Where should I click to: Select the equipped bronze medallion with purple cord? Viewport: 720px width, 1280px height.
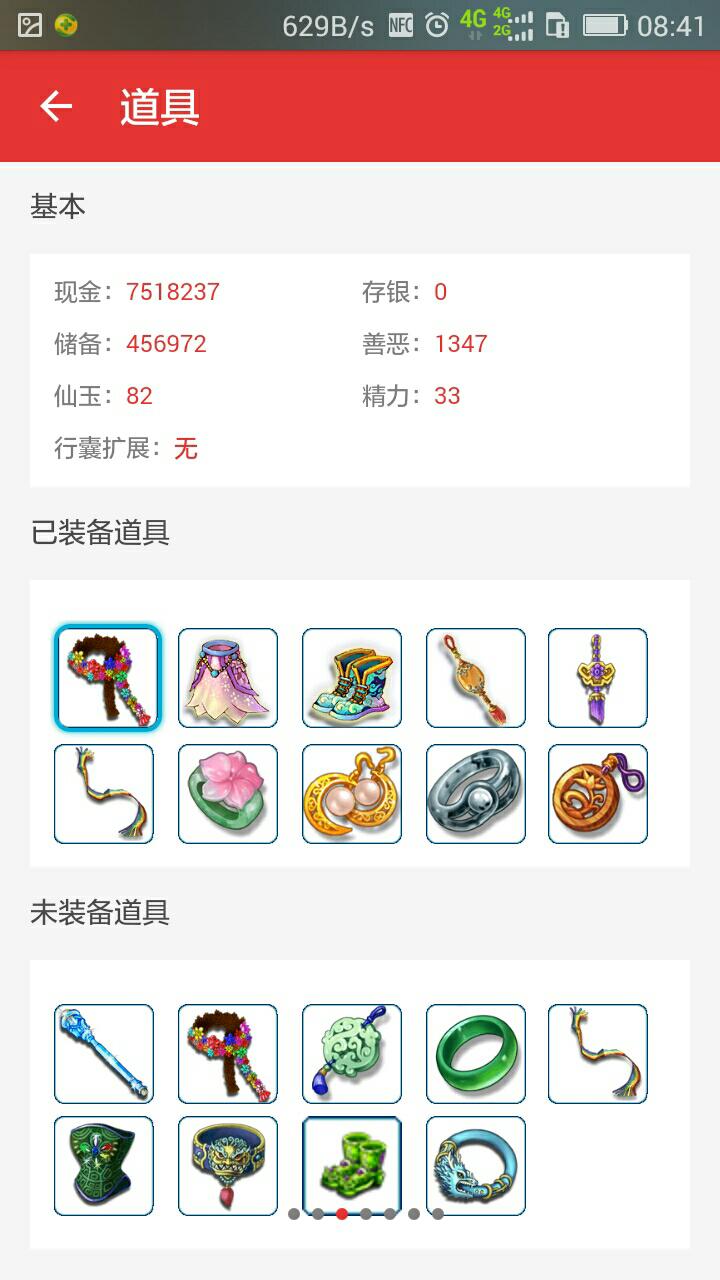[x=598, y=794]
